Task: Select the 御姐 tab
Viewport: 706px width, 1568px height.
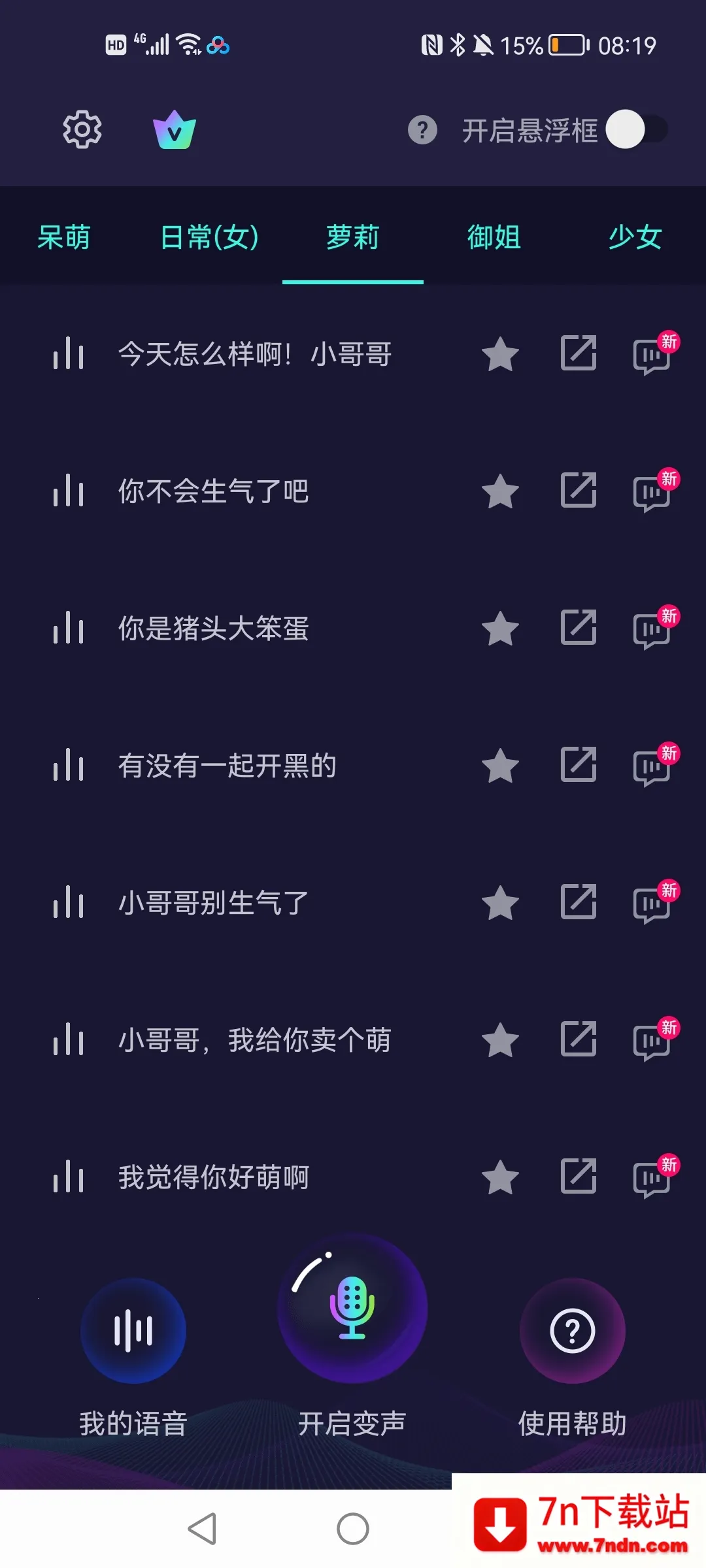Action: [x=494, y=237]
